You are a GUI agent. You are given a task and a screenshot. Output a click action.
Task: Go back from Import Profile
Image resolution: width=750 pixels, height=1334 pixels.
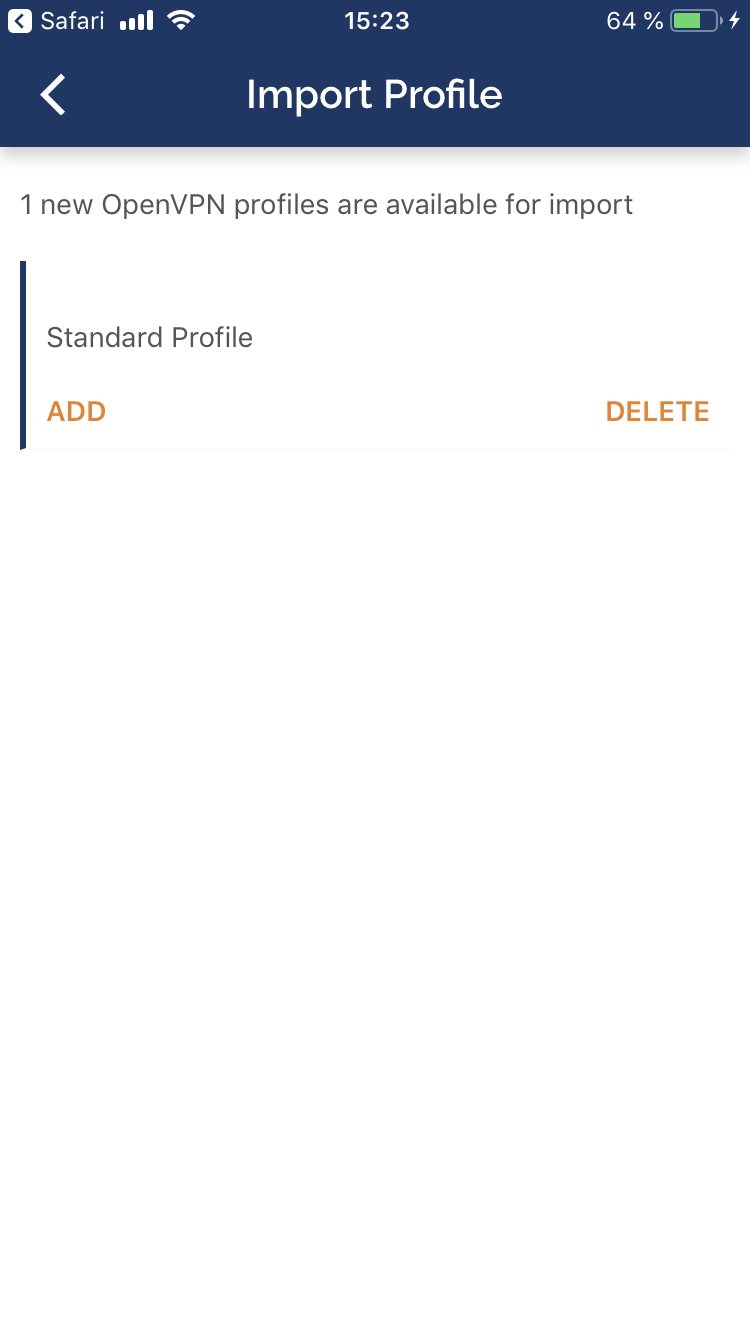tap(53, 95)
